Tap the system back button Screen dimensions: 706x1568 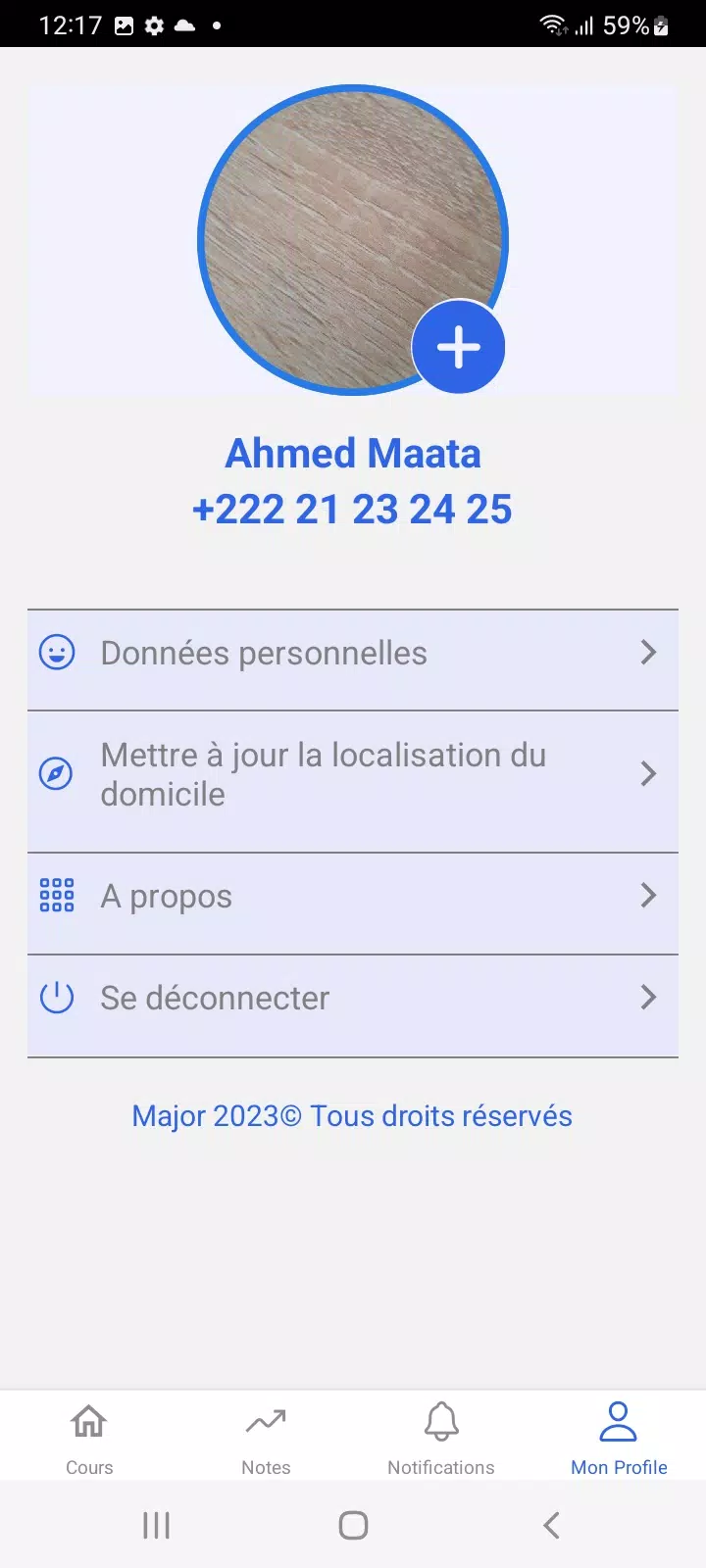(551, 1525)
